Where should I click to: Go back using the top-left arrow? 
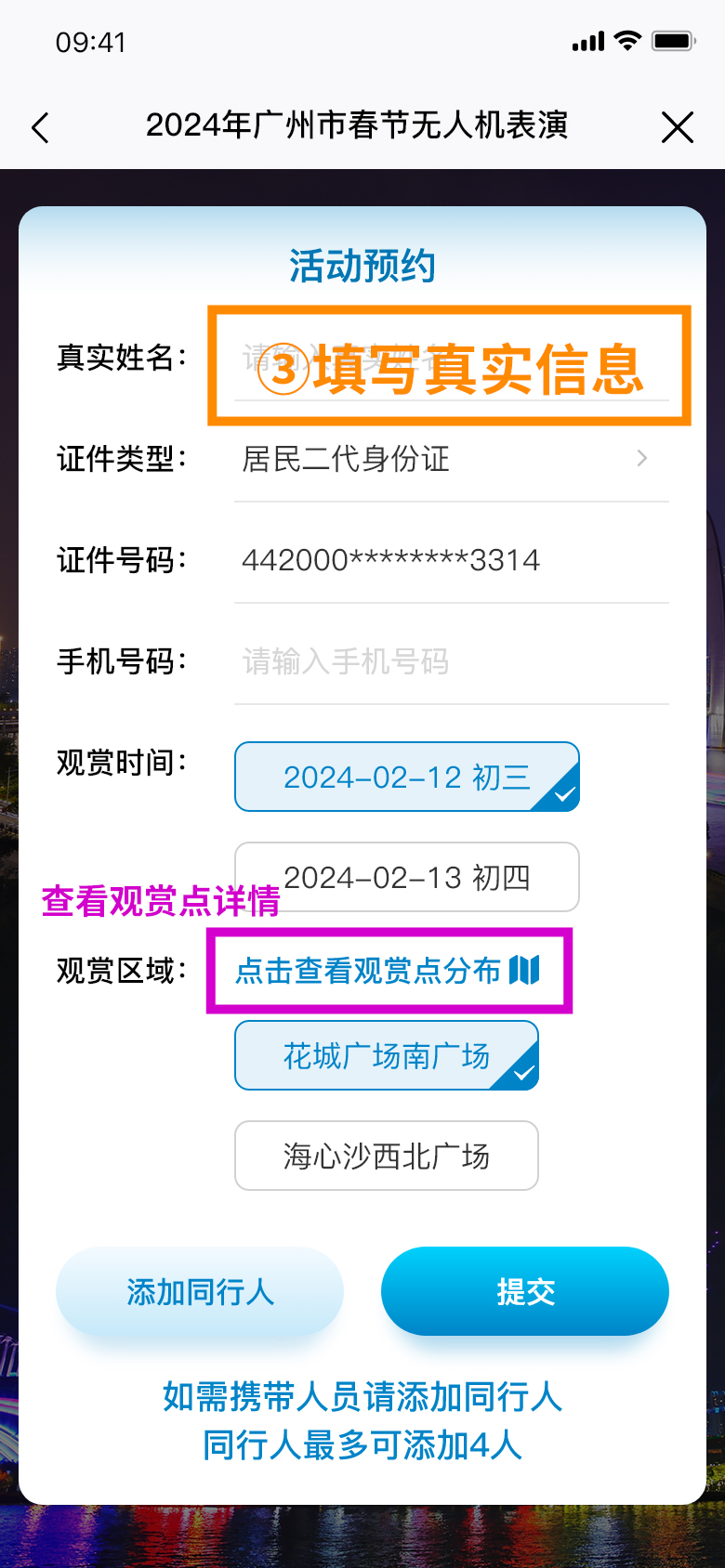coord(40,127)
